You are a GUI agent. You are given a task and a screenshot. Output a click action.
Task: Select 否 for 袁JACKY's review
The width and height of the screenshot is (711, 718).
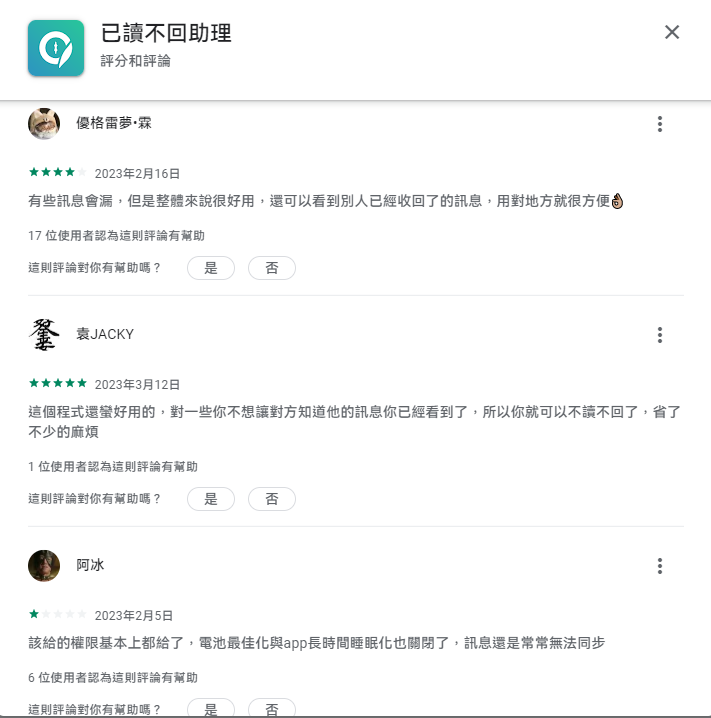[272, 499]
